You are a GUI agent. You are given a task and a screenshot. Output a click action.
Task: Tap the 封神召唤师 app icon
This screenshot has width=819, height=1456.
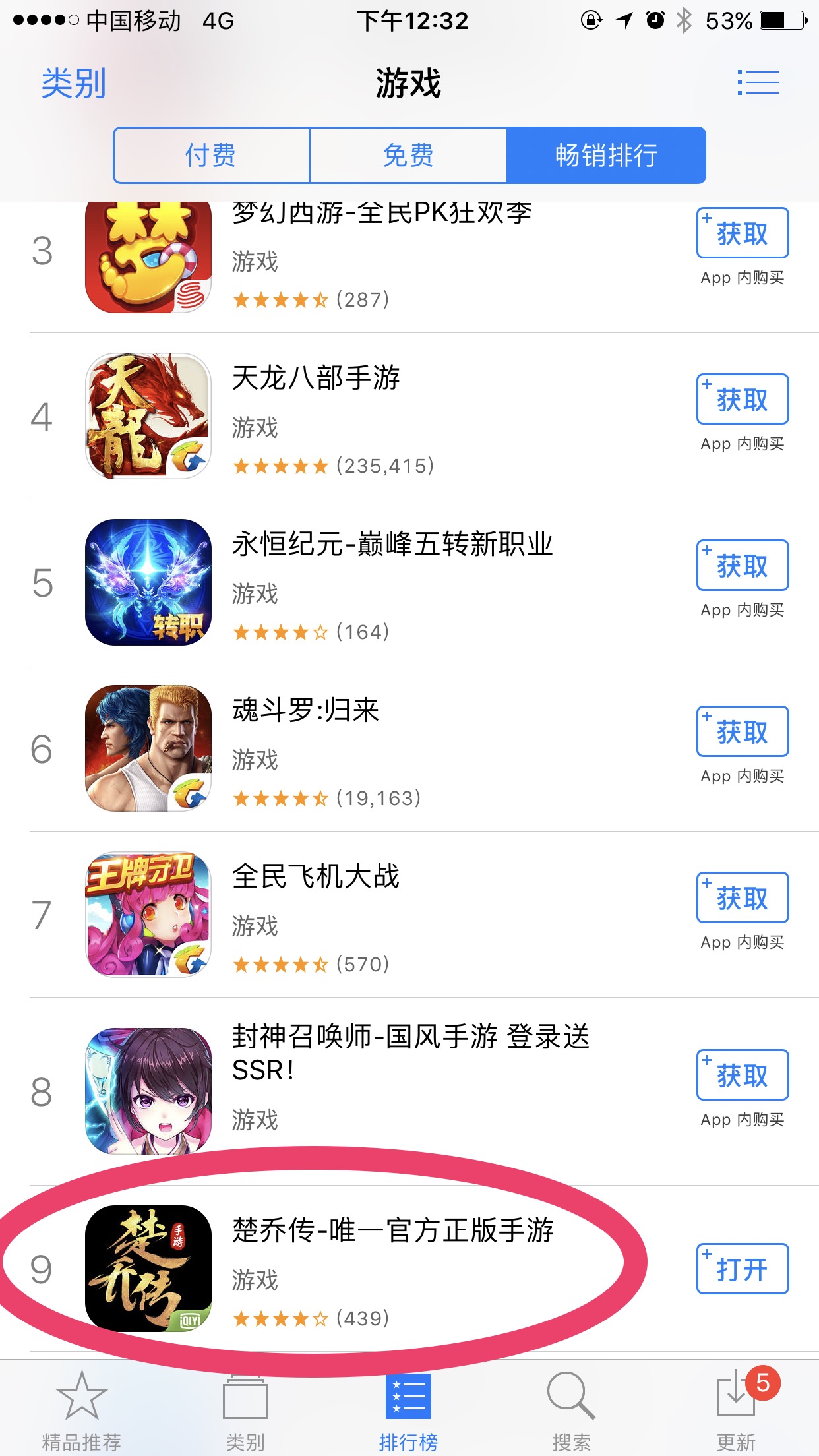pyautogui.click(x=148, y=1085)
